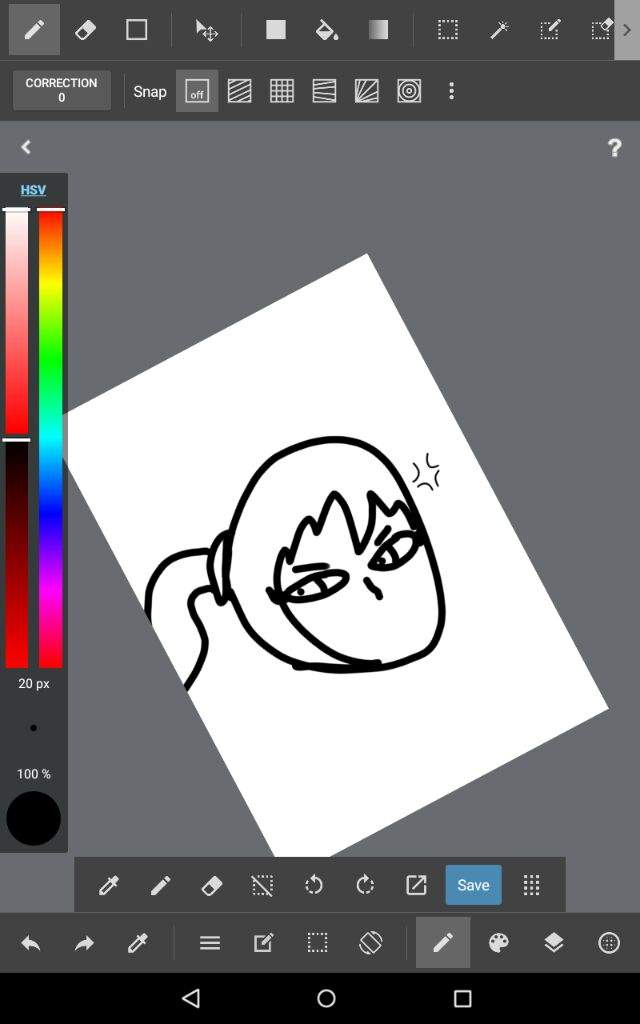This screenshot has height=1024, width=640.
Task: Open the snap options overflow menu
Action: pos(451,91)
